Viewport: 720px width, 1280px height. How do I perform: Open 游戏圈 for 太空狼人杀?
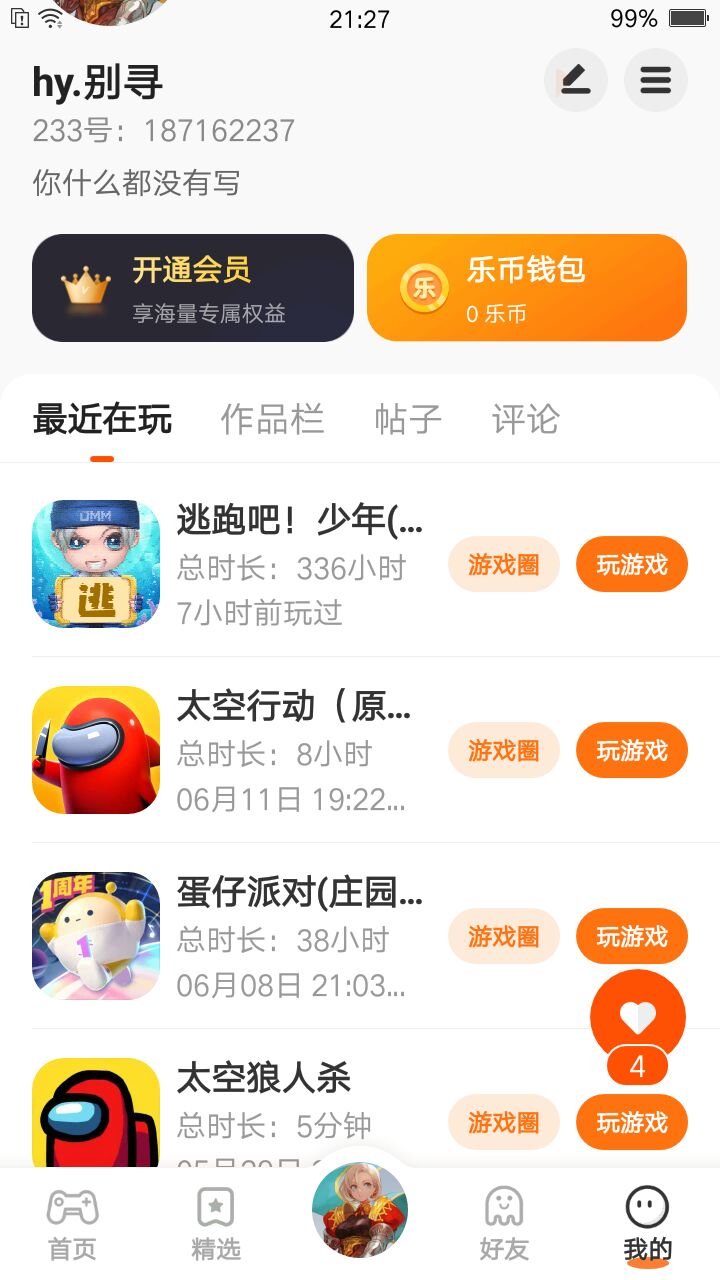pyautogui.click(x=503, y=1122)
